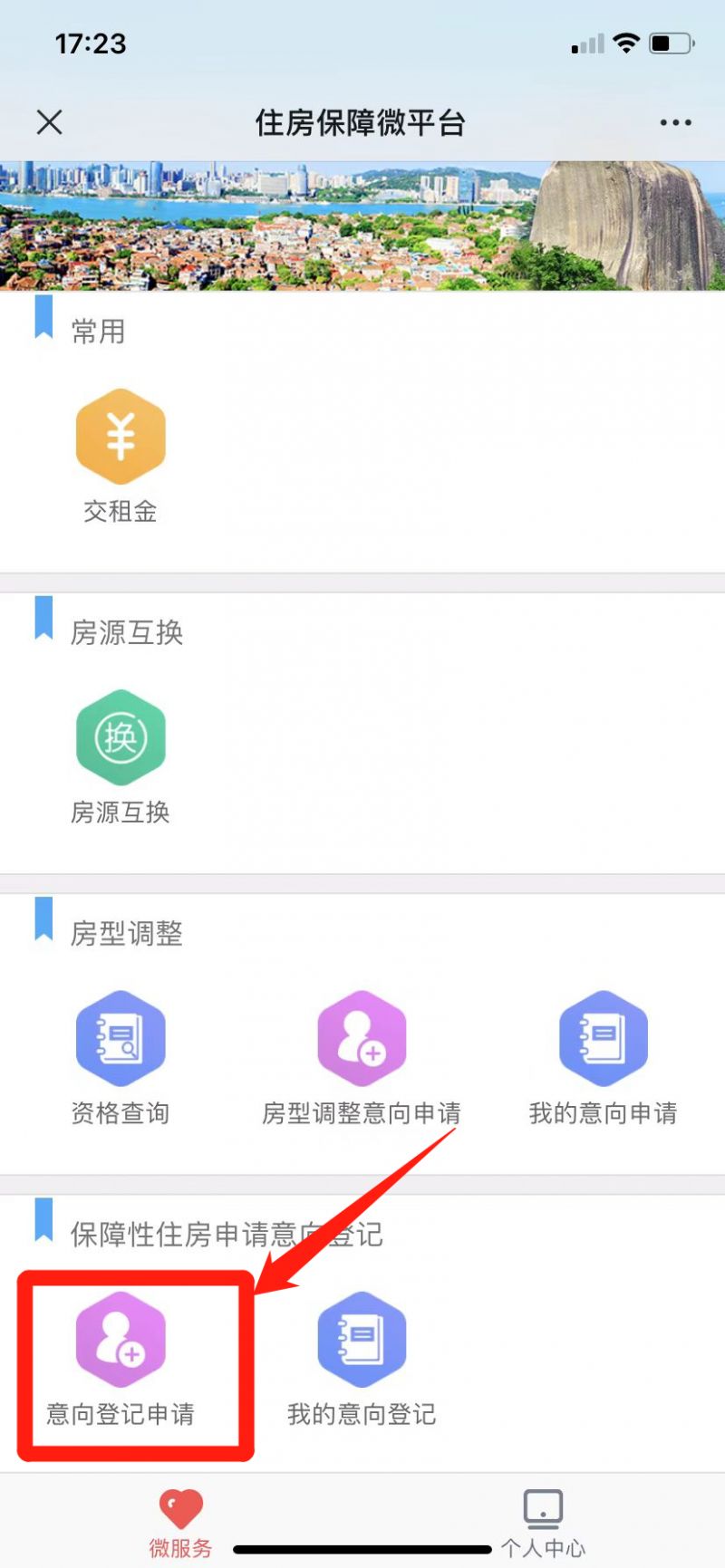Start 房型调整意向申请
This screenshot has height=1568, width=725.
(x=362, y=1039)
